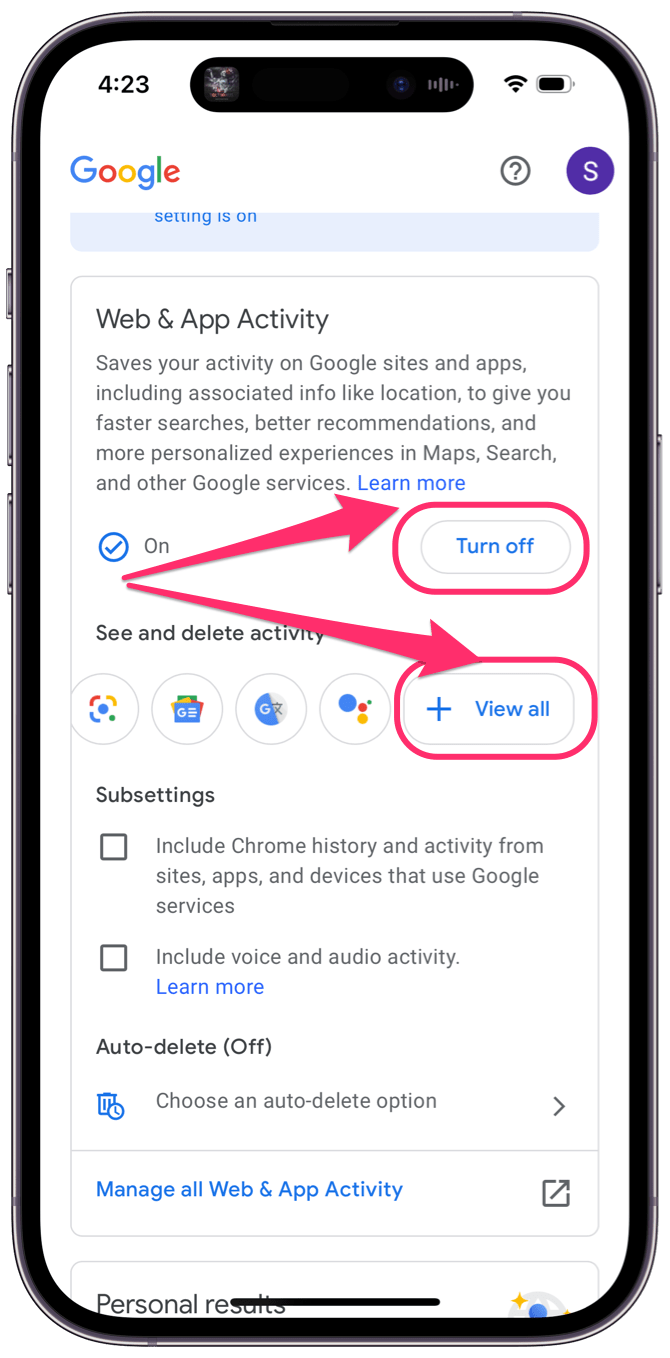Turn off Web & App Activity
The height and width of the screenshot is (1358, 670).
495,546
